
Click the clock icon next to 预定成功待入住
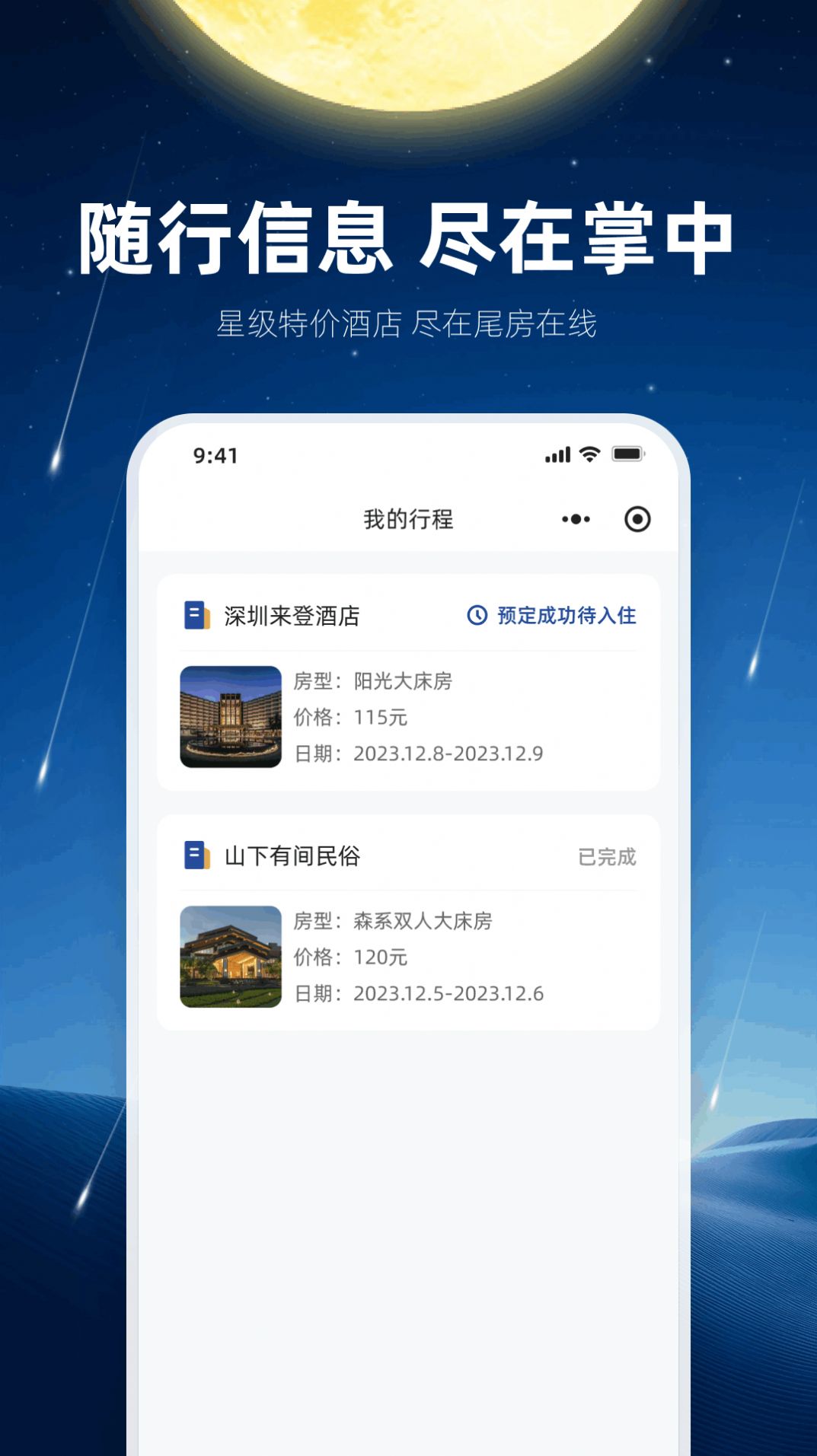point(476,615)
